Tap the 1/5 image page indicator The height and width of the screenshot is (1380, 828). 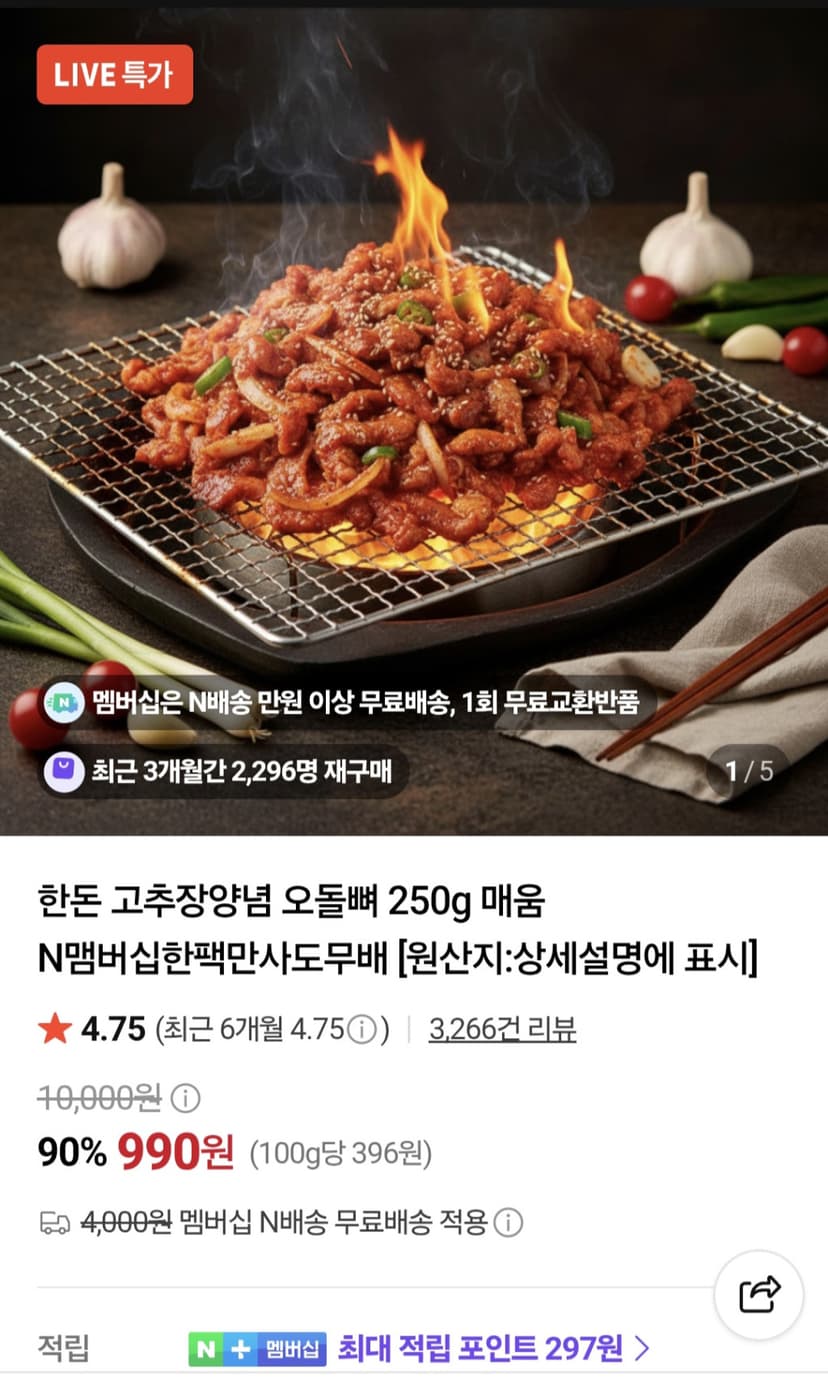(x=749, y=771)
